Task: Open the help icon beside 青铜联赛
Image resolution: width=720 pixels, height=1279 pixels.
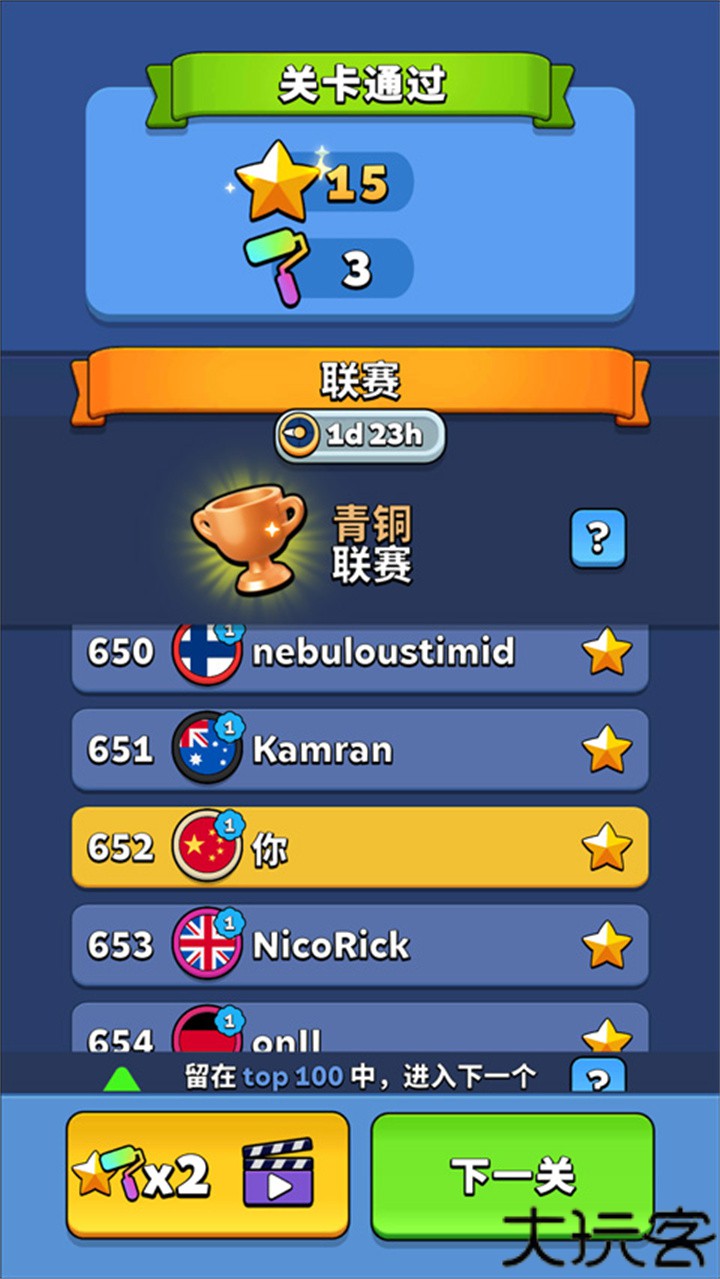Action: (598, 539)
